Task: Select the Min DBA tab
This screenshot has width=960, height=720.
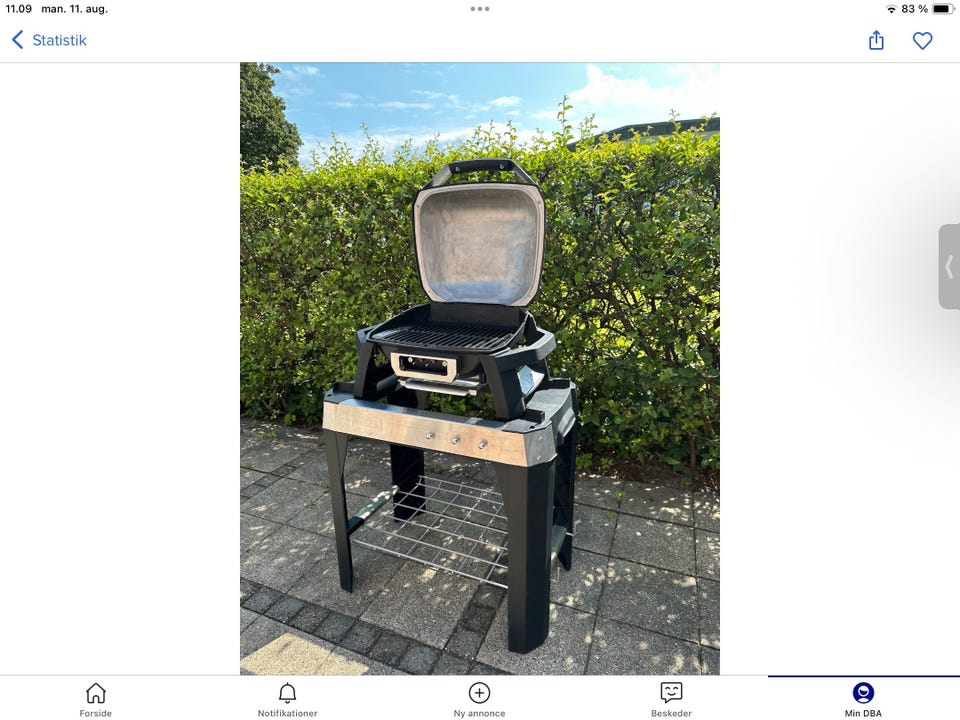Action: [x=863, y=698]
